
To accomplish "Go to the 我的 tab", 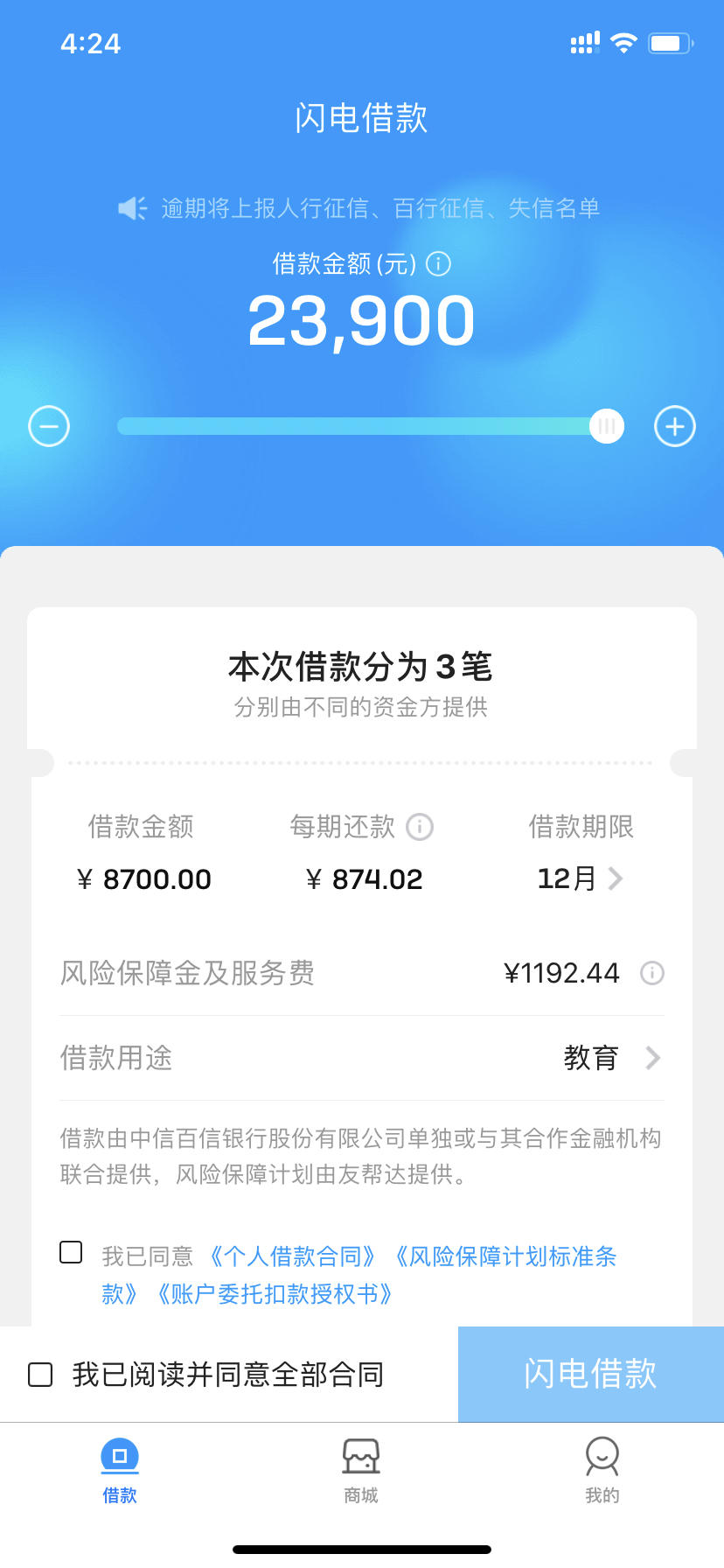I will (602, 1471).
